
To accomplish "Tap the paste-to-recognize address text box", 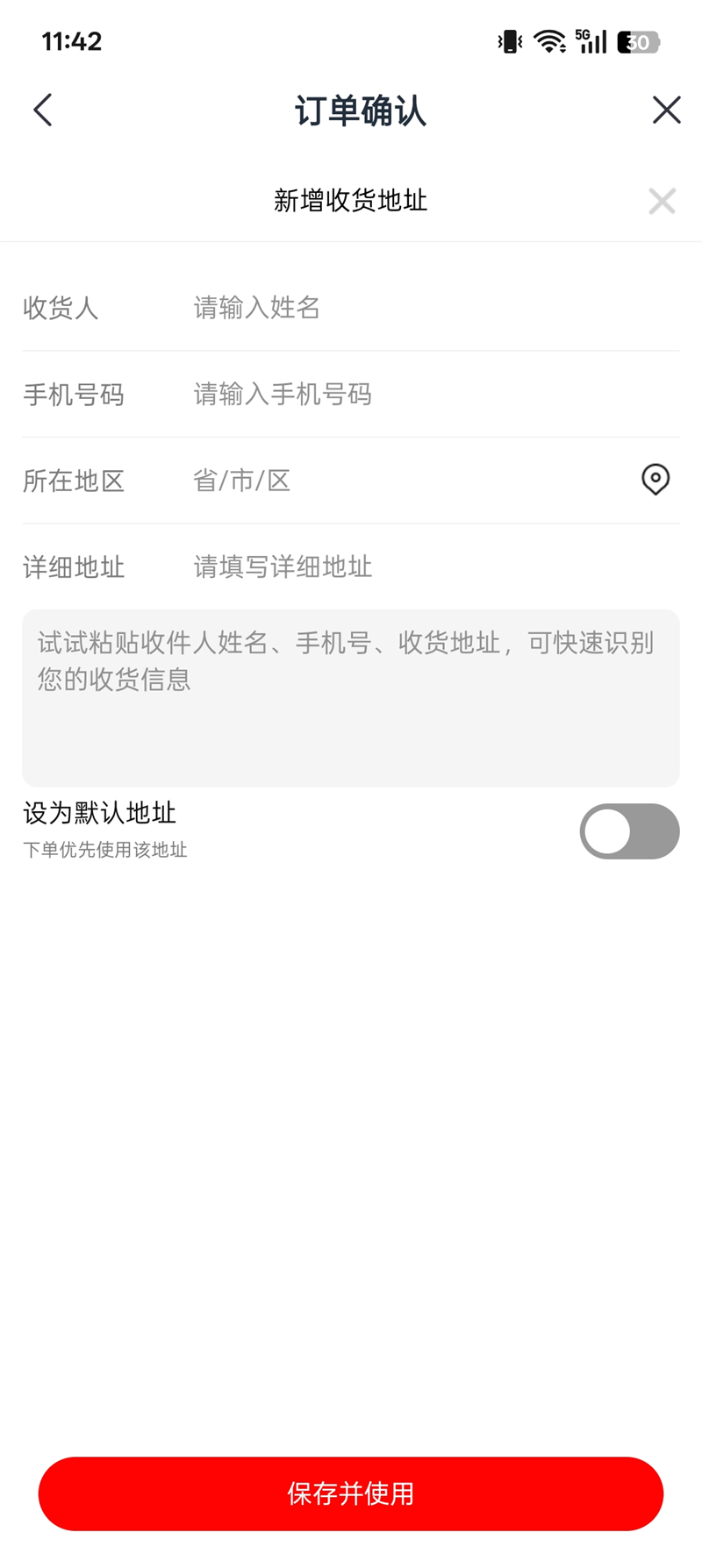I will coord(351,698).
